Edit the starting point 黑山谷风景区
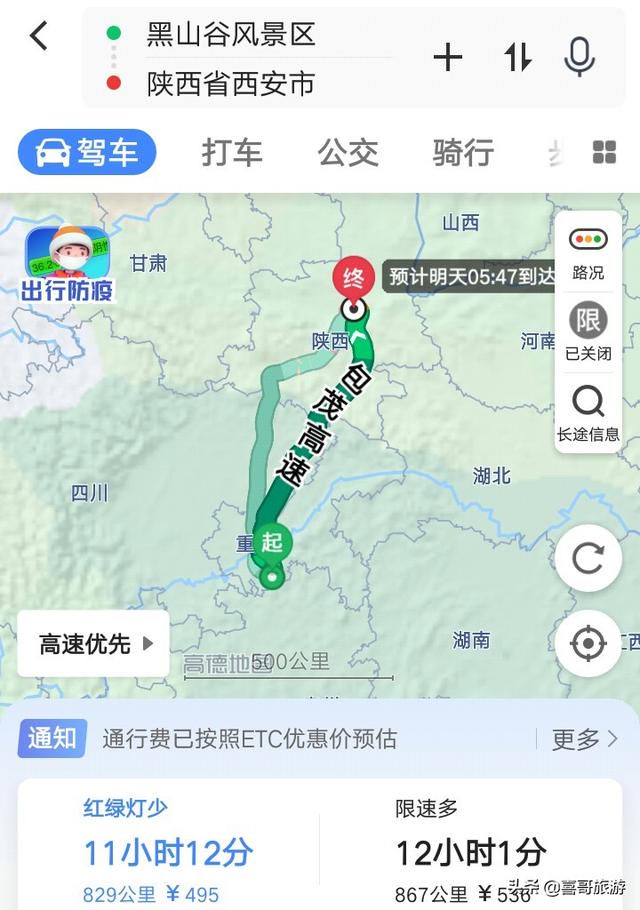Image resolution: width=640 pixels, height=910 pixels. pyautogui.click(x=232, y=35)
